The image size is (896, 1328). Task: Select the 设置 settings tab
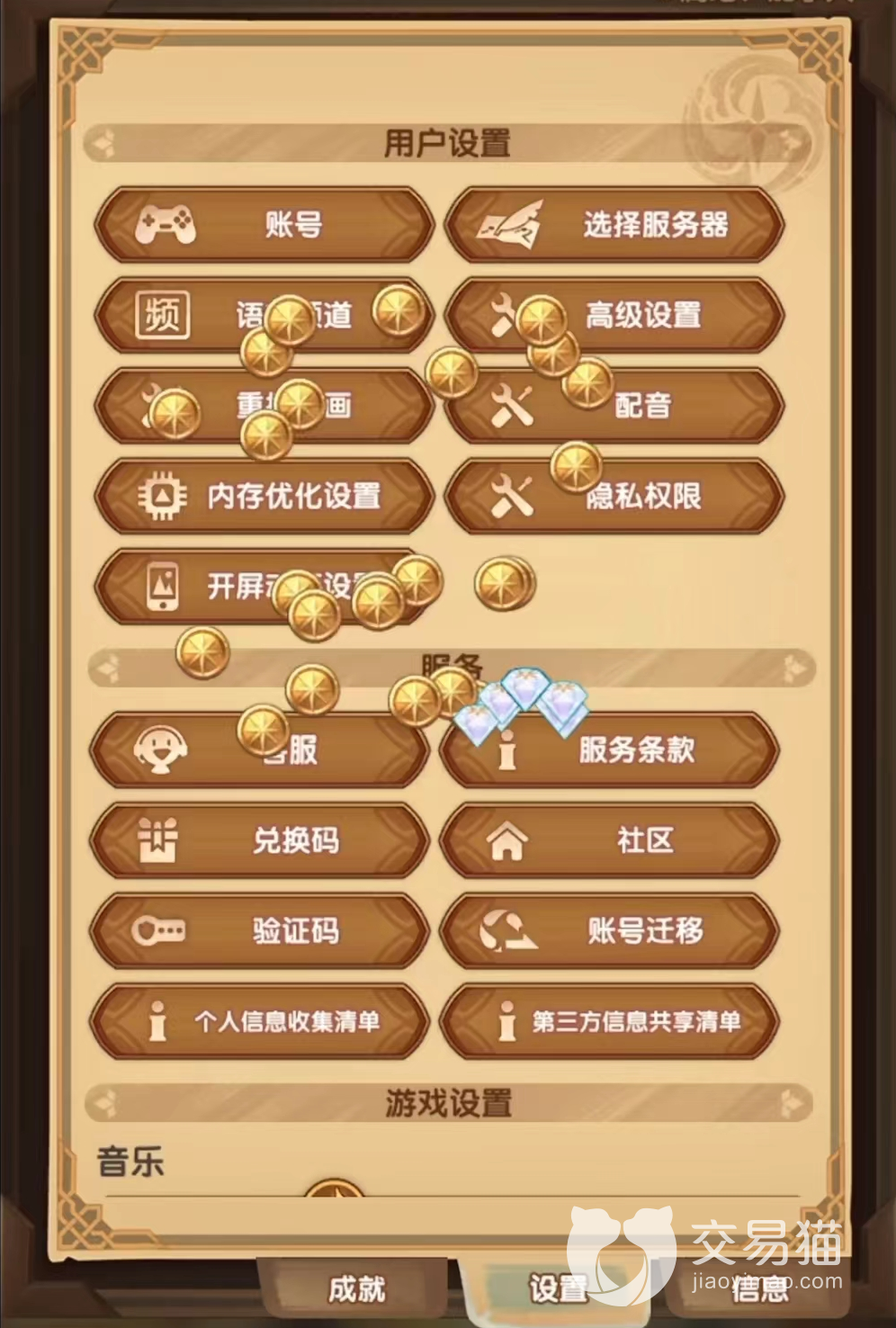(x=558, y=1289)
